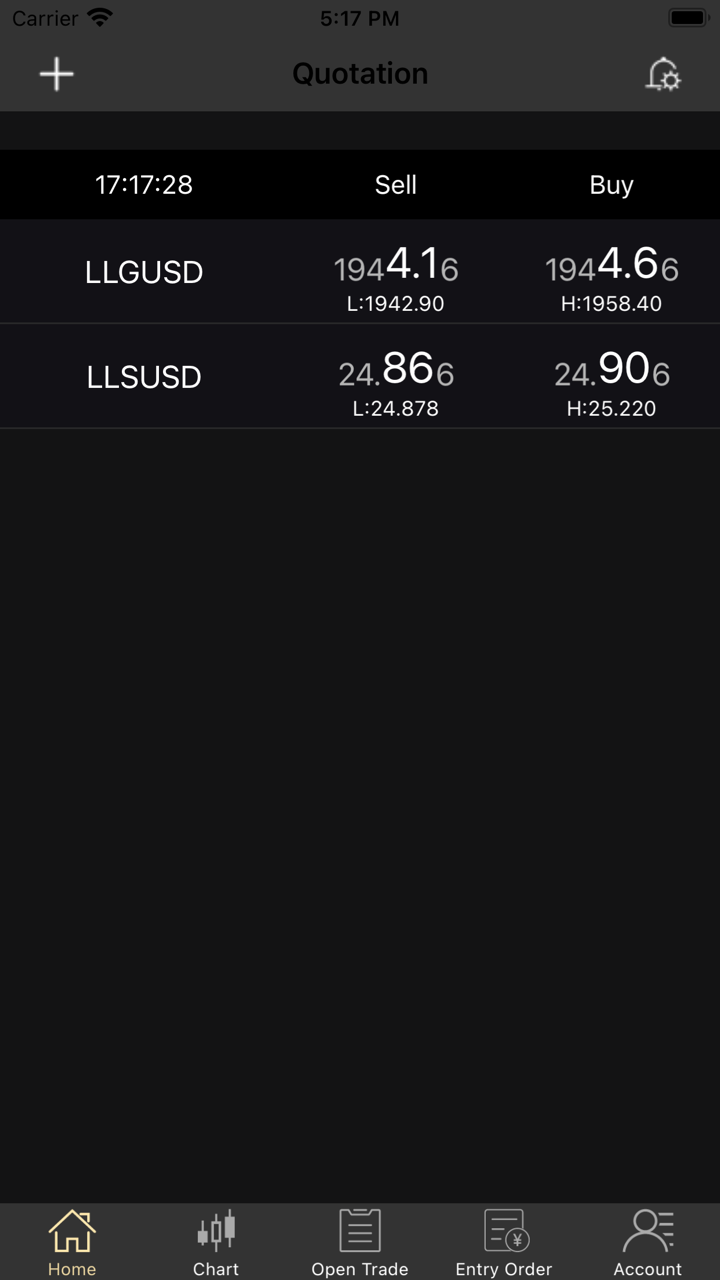Open the LLGUSD quotation row
Image resolution: width=720 pixels, height=1280 pixels.
pos(144,272)
